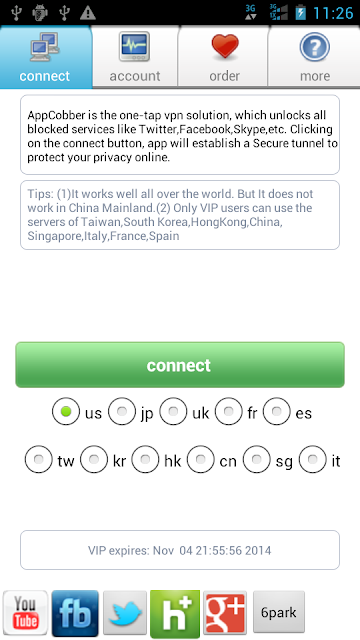Launch the Twitter bird shortcut
The image size is (360, 640).
click(x=125, y=613)
